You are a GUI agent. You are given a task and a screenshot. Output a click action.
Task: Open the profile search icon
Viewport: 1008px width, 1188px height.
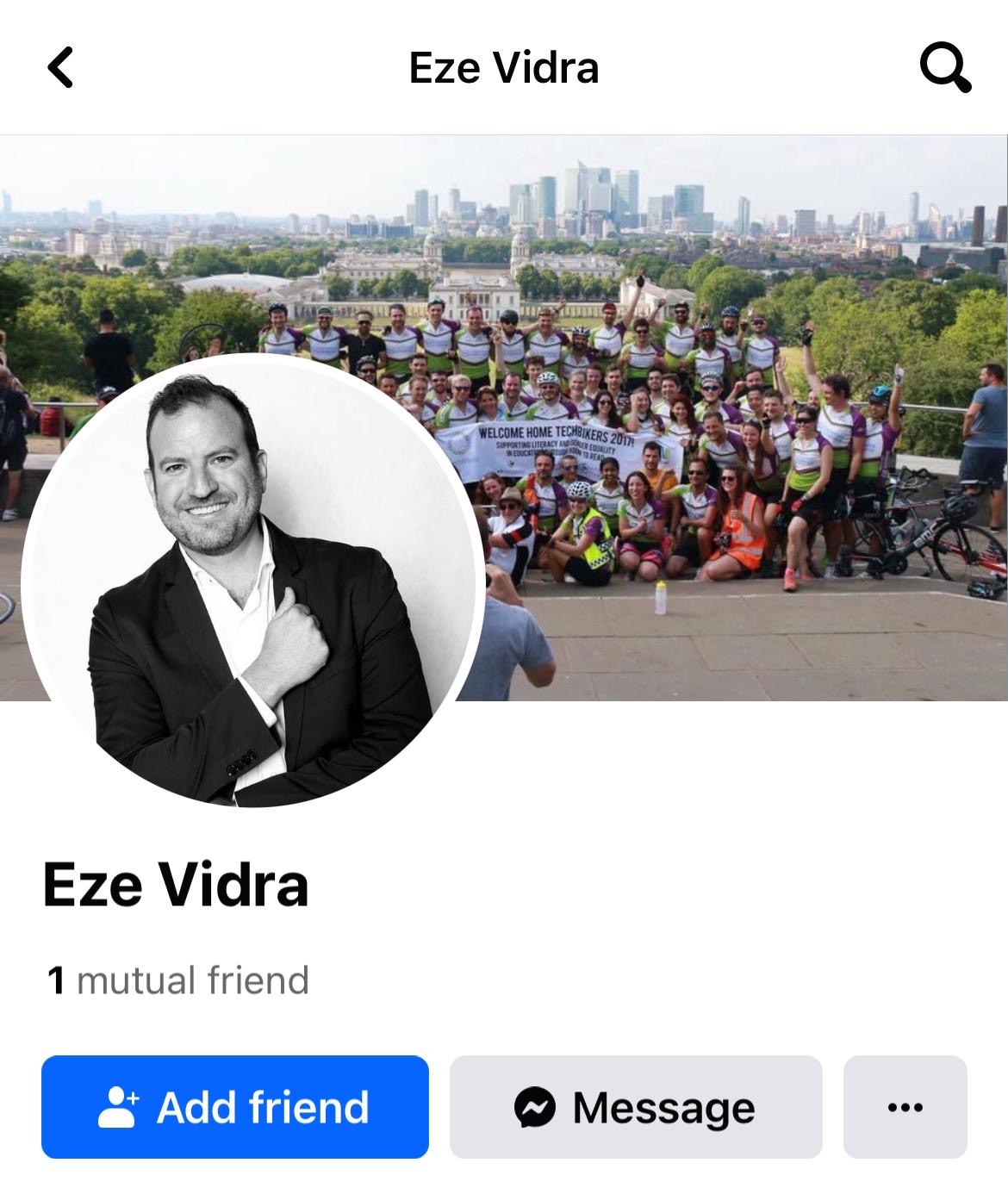[x=945, y=67]
